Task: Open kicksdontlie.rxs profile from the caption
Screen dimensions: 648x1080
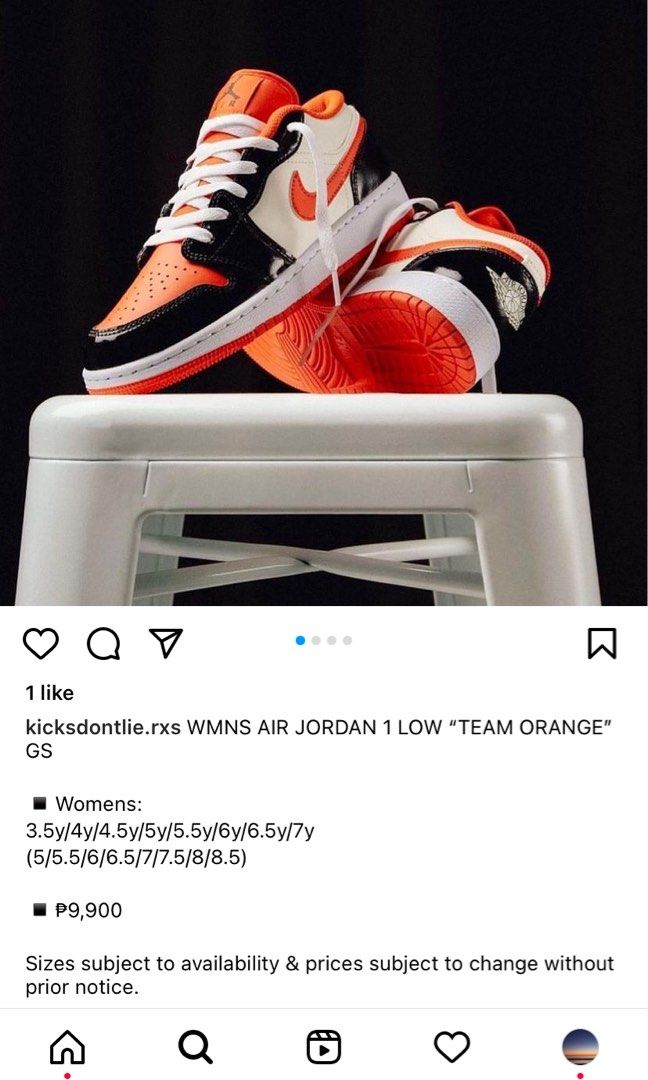Action: (103, 727)
